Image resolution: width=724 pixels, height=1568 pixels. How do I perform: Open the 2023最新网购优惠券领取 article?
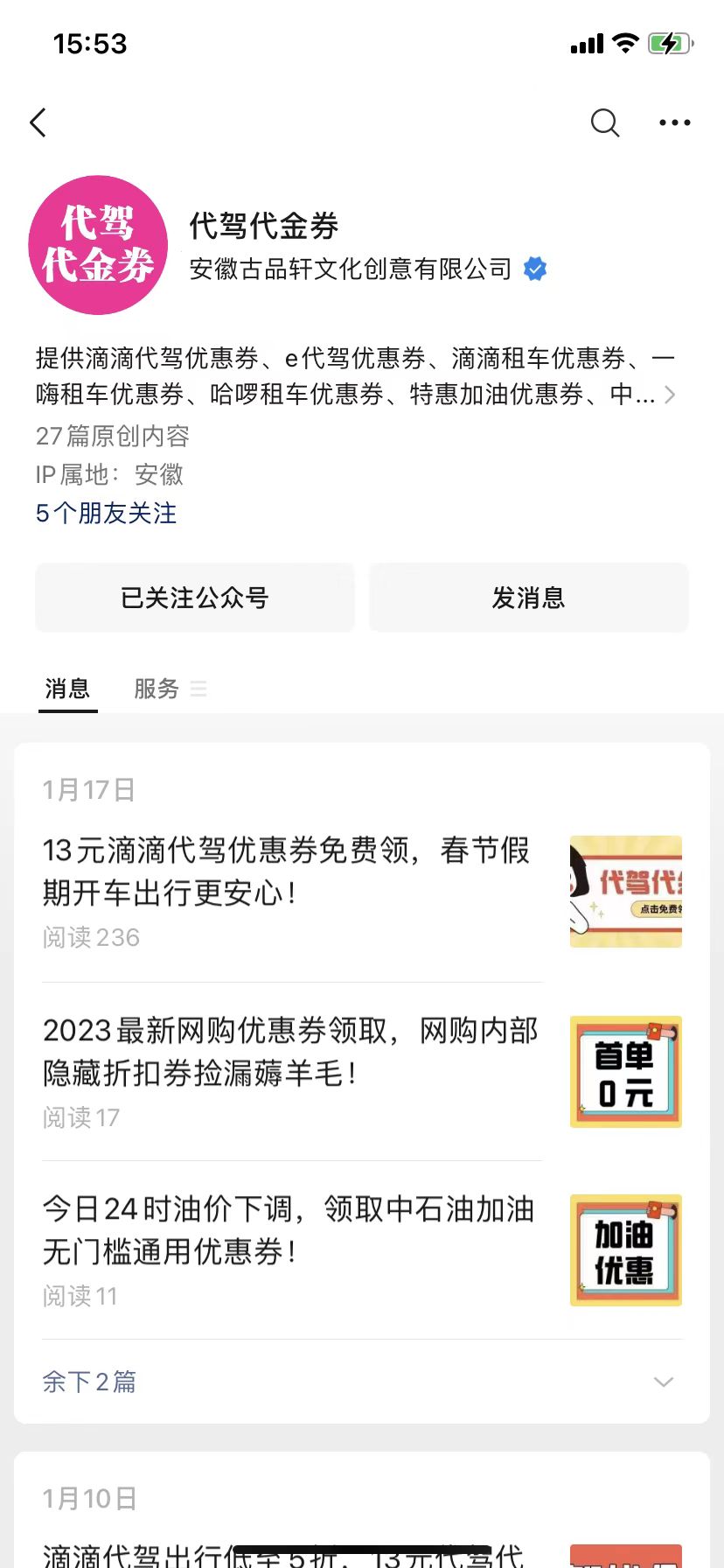(289, 1052)
